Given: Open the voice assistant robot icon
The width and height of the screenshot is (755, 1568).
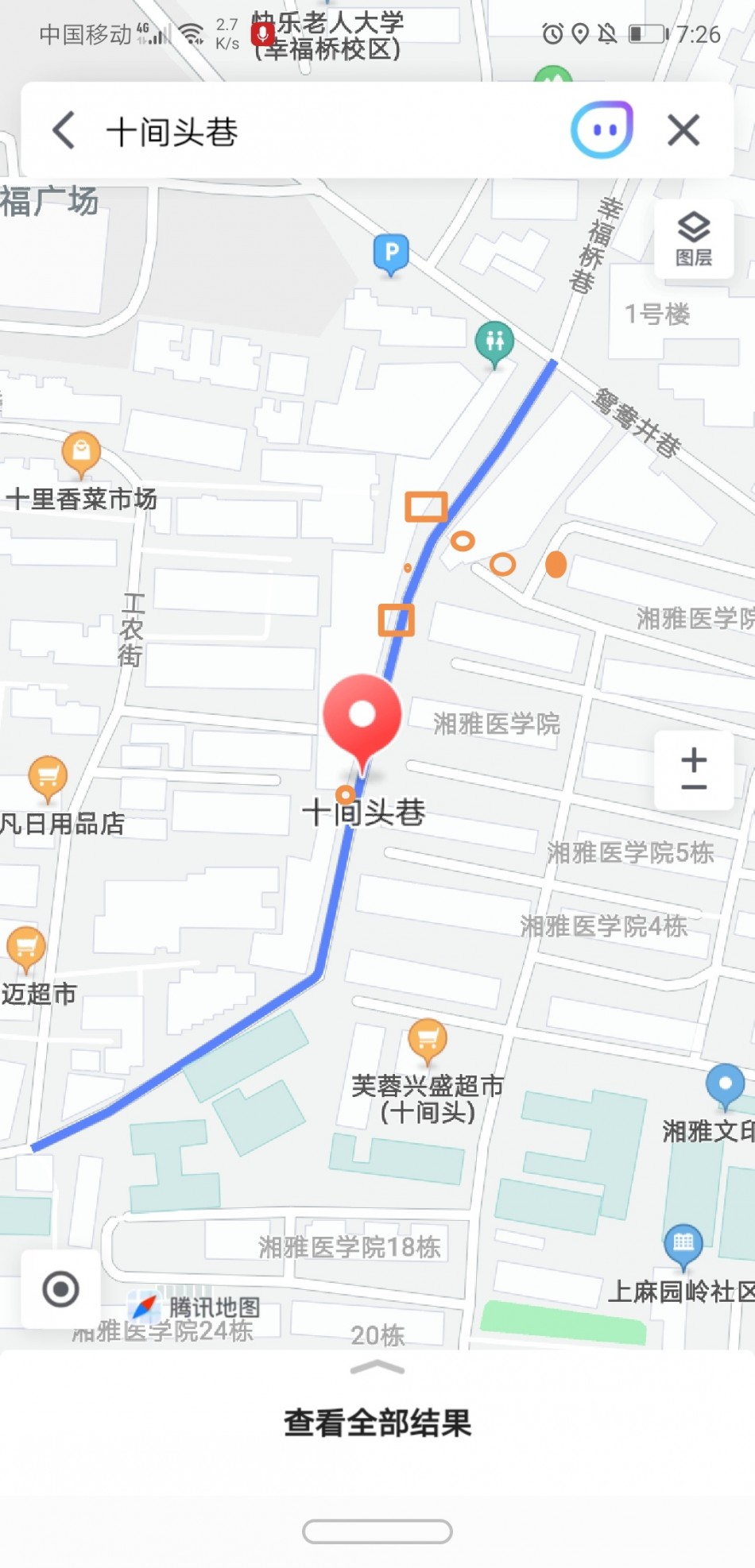Looking at the screenshot, I should 602,129.
